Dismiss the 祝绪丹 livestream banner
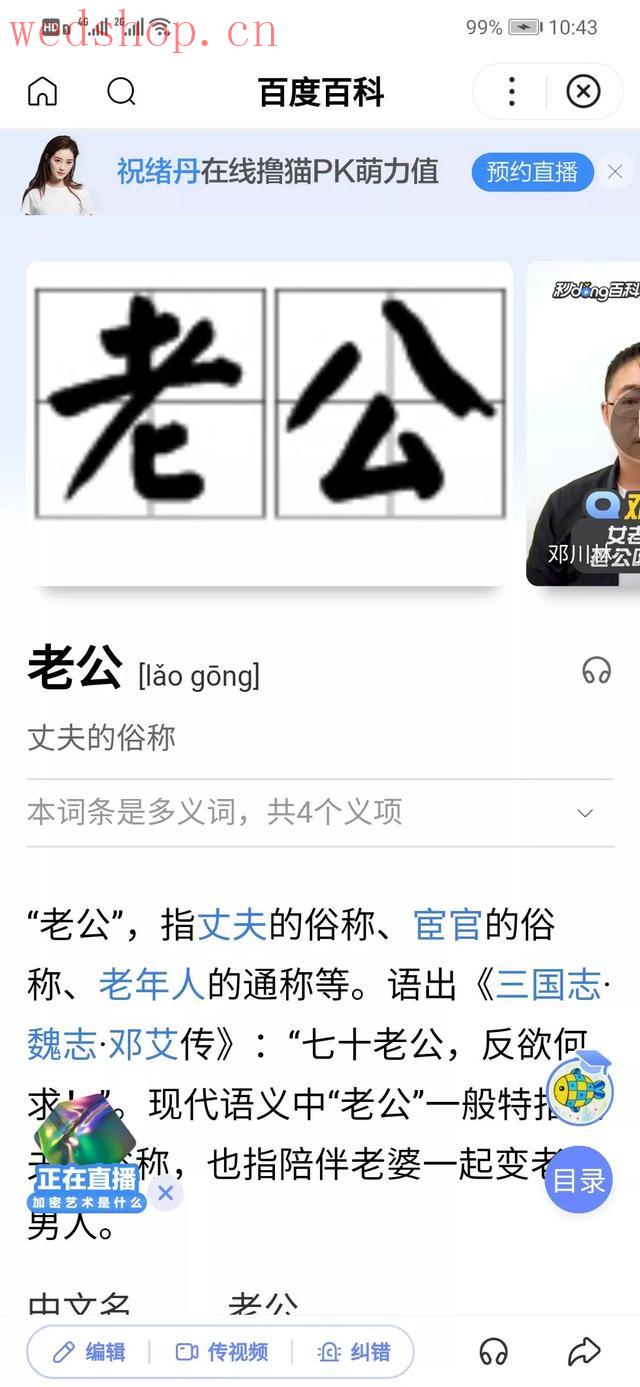 [615, 172]
